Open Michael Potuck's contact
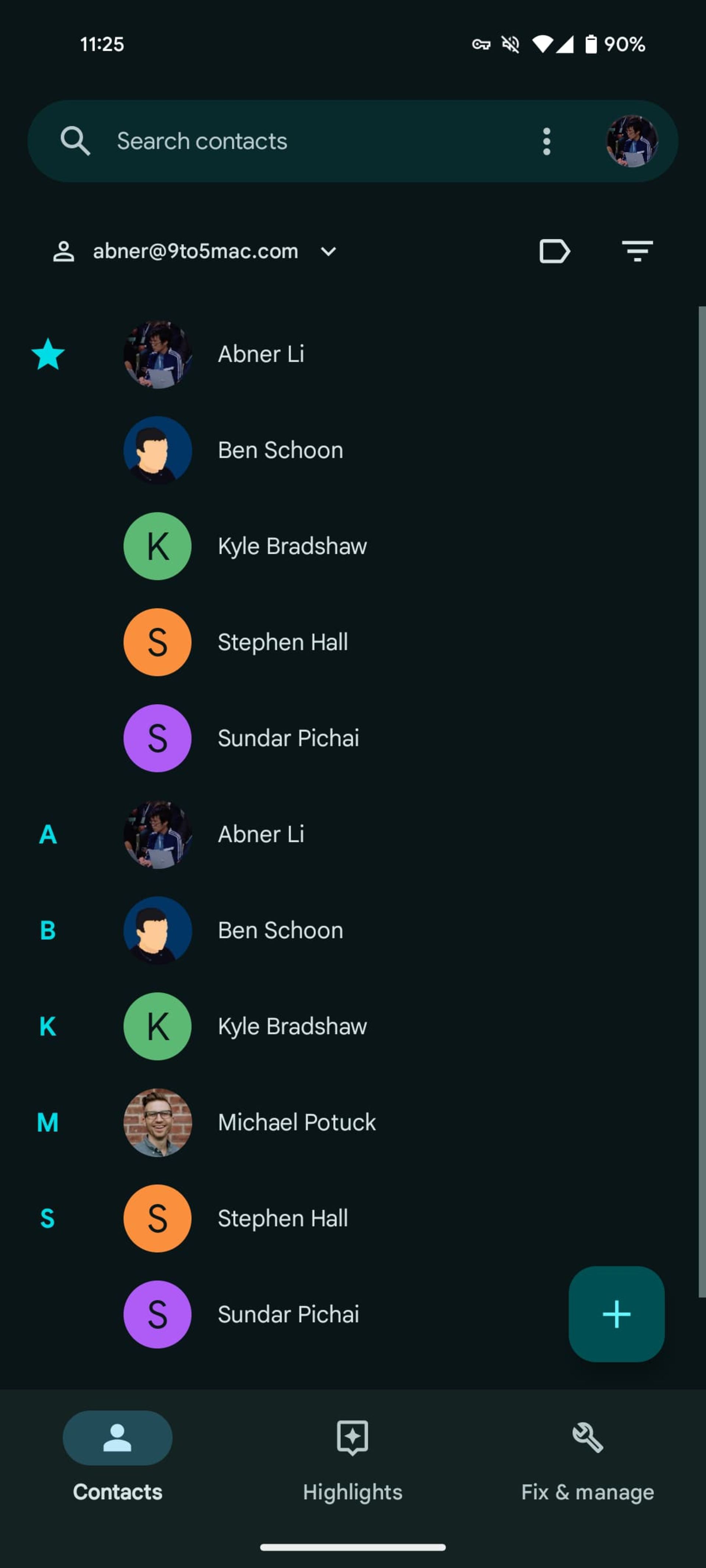This screenshot has height=1568, width=706. coord(297,1122)
